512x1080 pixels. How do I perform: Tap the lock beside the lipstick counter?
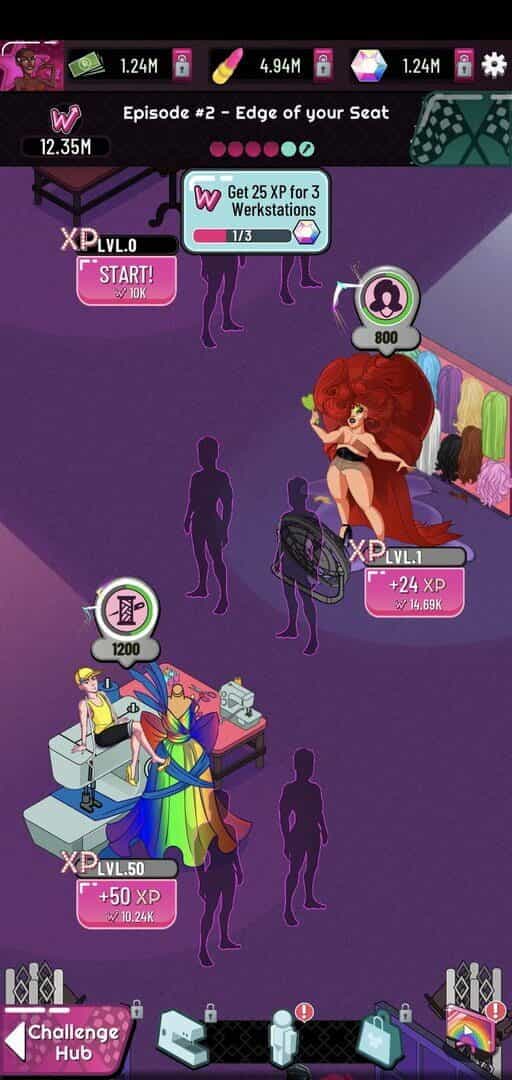323,65
